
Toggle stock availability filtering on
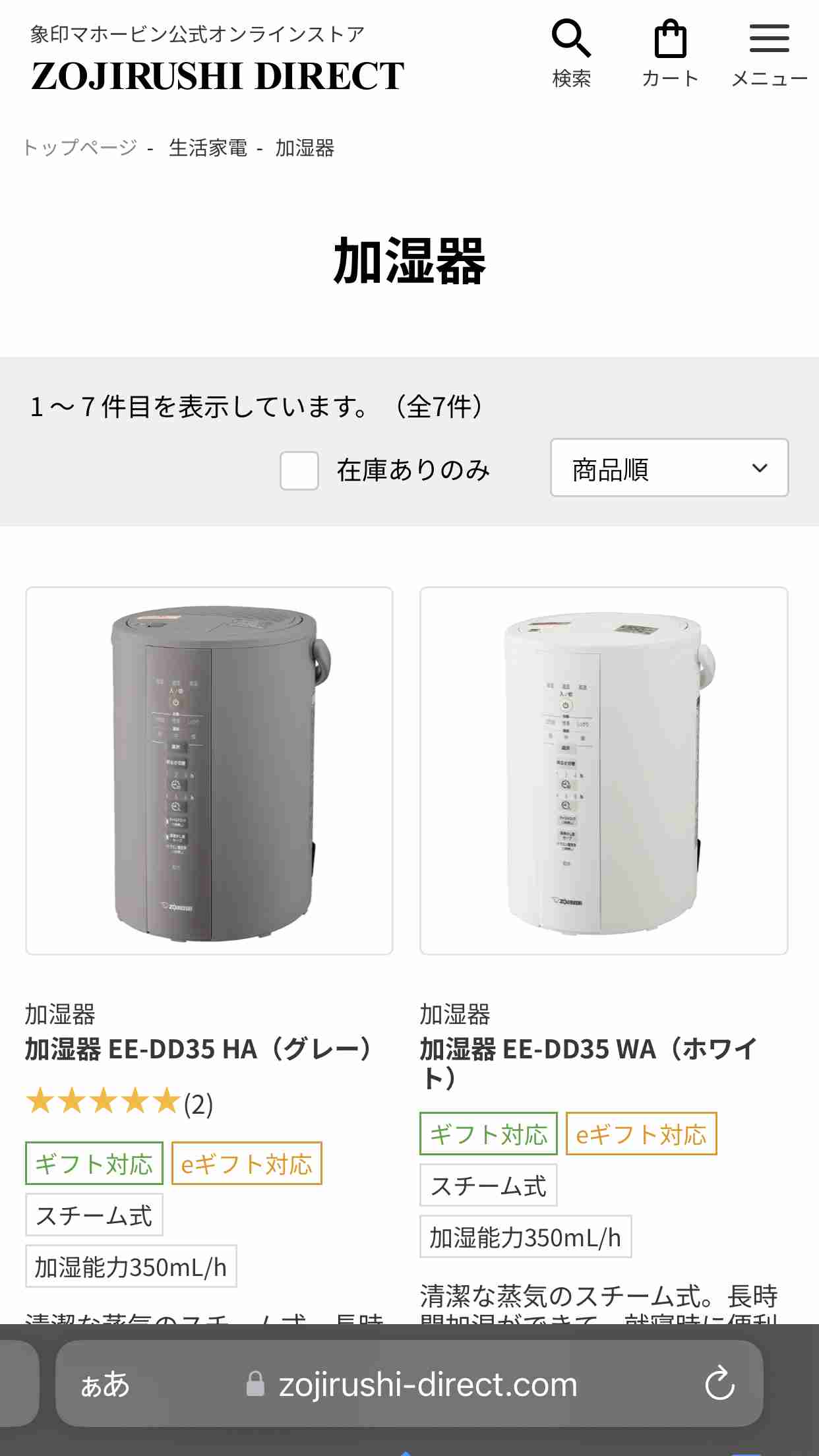click(x=299, y=470)
